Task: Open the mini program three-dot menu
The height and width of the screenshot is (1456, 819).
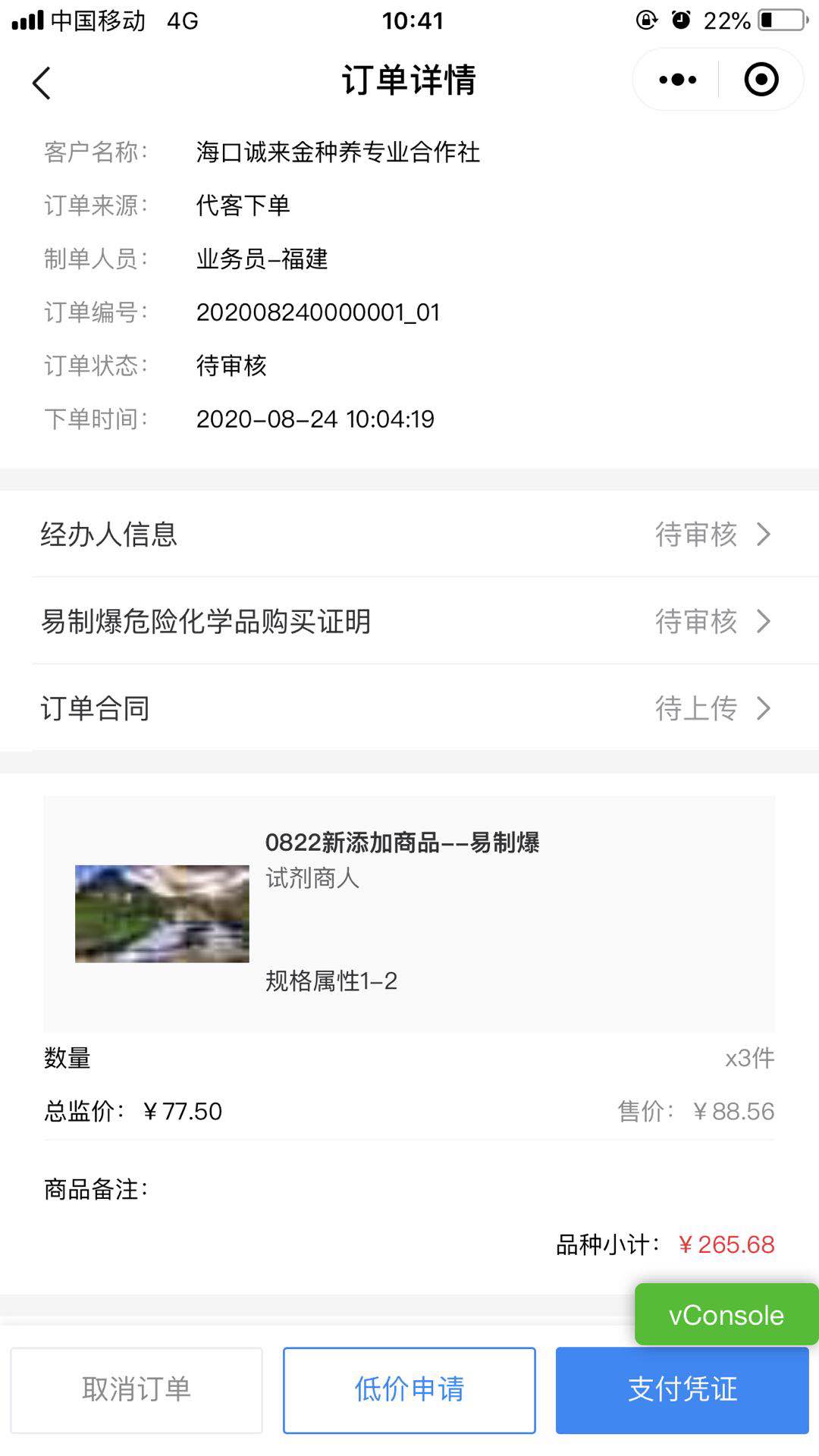Action: [x=677, y=80]
